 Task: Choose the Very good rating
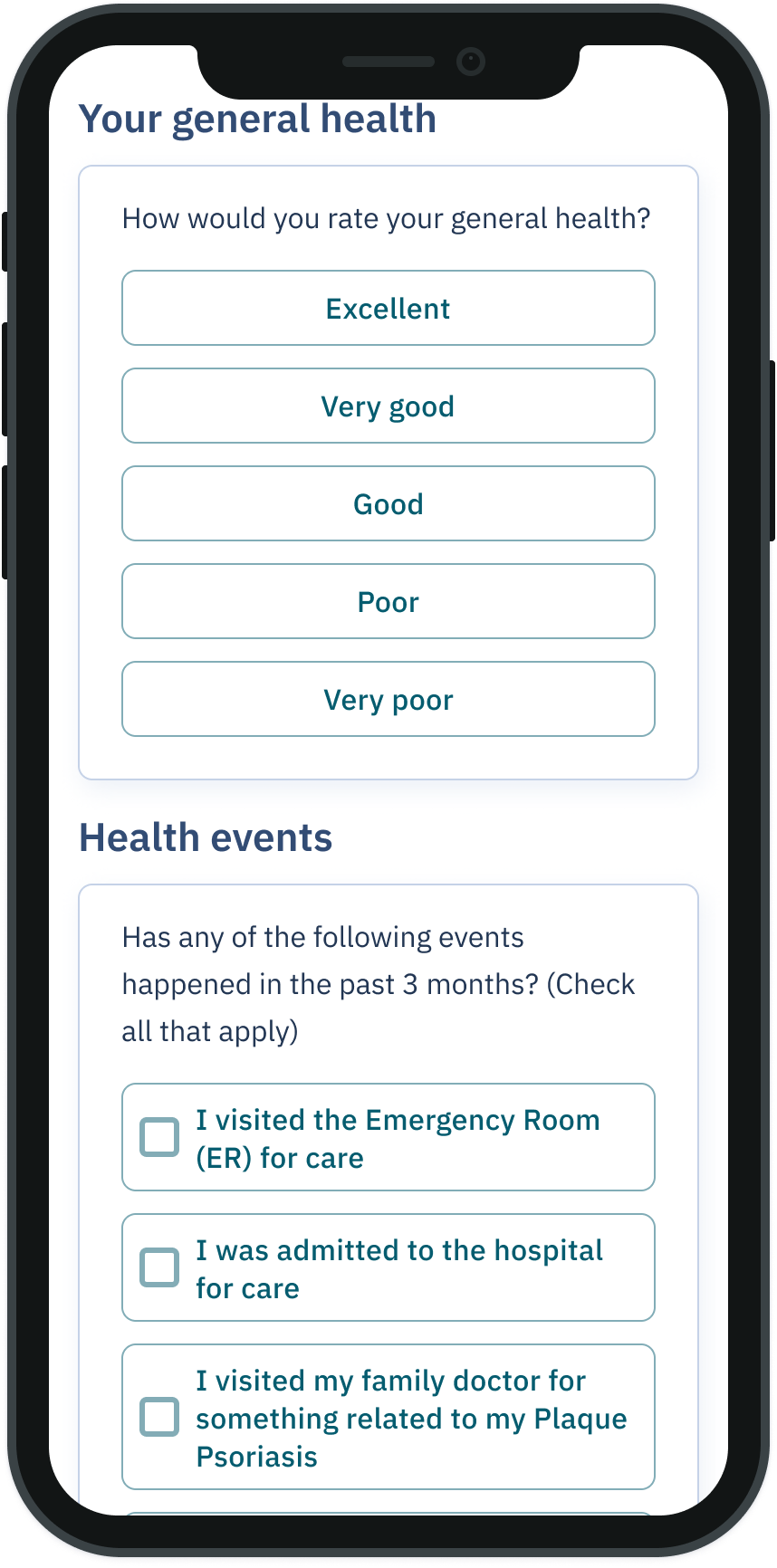(x=388, y=406)
